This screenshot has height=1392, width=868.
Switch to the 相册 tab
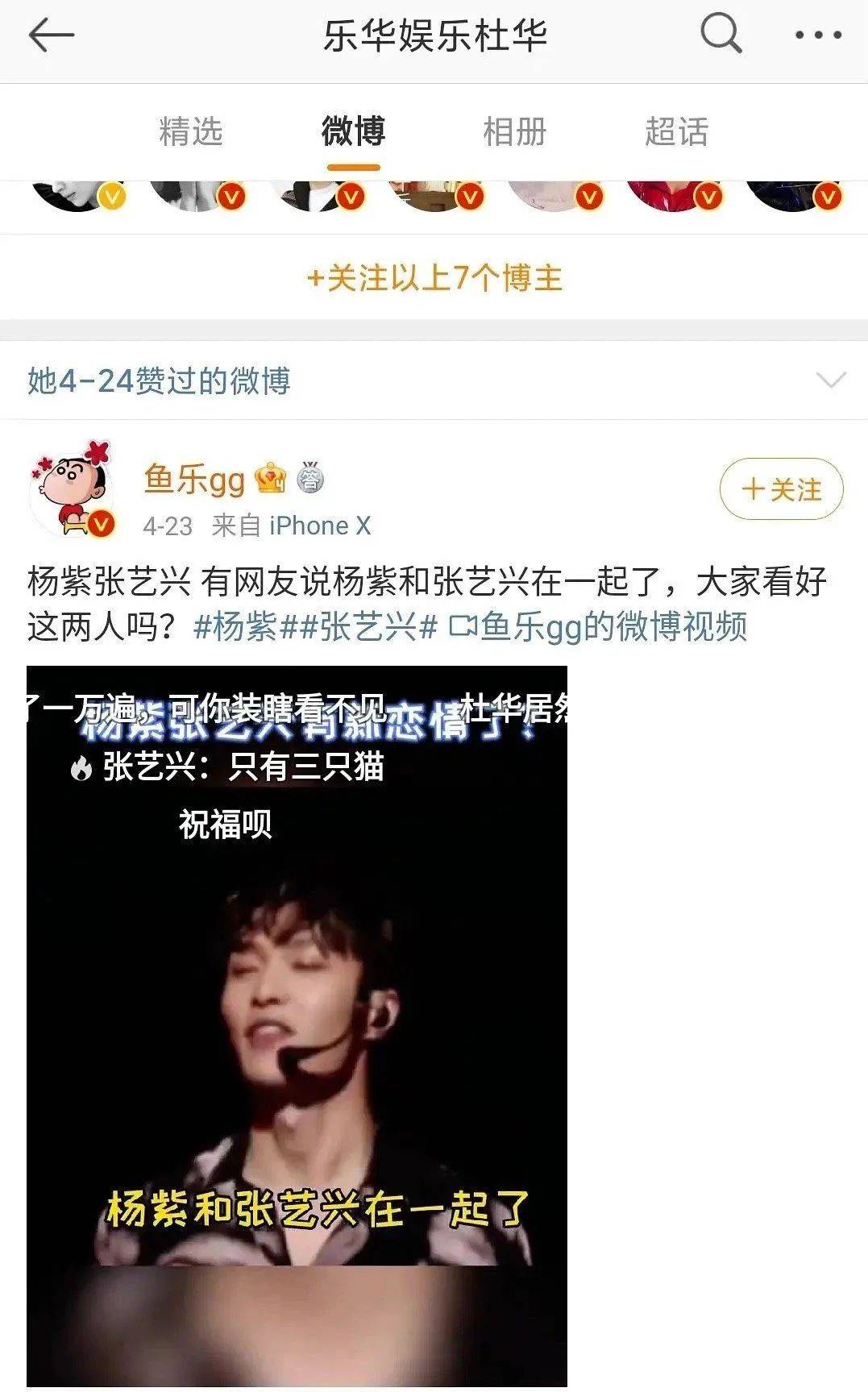coord(514,131)
